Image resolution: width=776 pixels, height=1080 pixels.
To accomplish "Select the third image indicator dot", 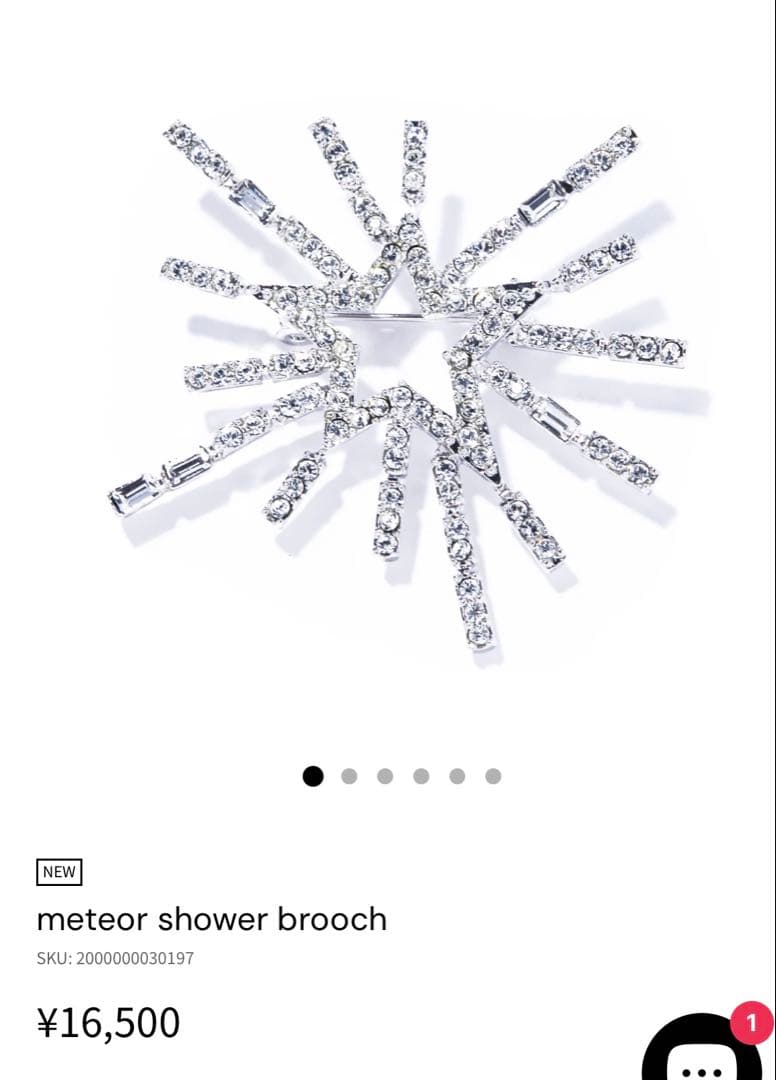I will tap(385, 776).
